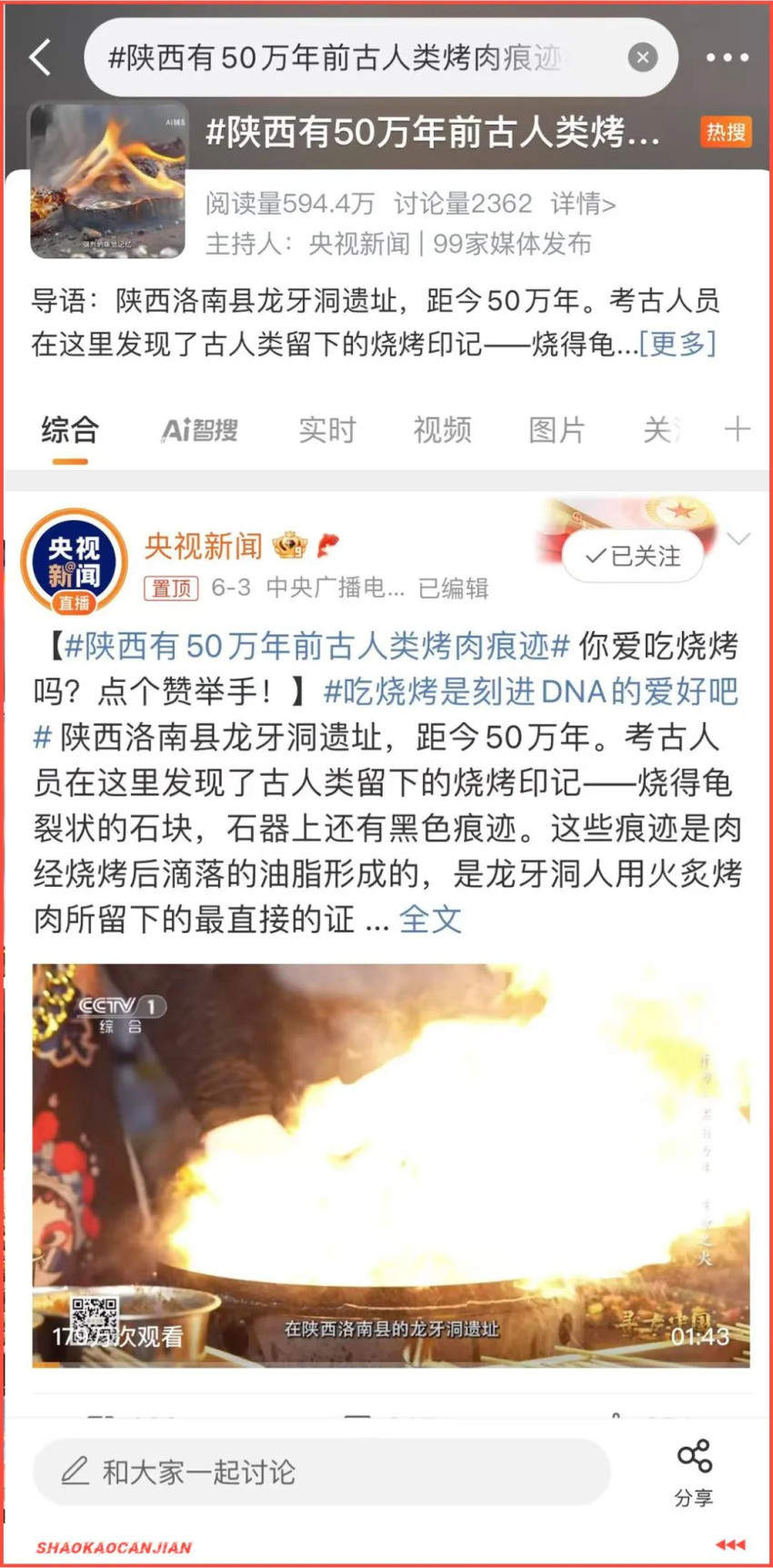Viewport: 773px width, 1568px height.
Task: Open 央视新闻 profile avatar
Action: tap(75, 560)
